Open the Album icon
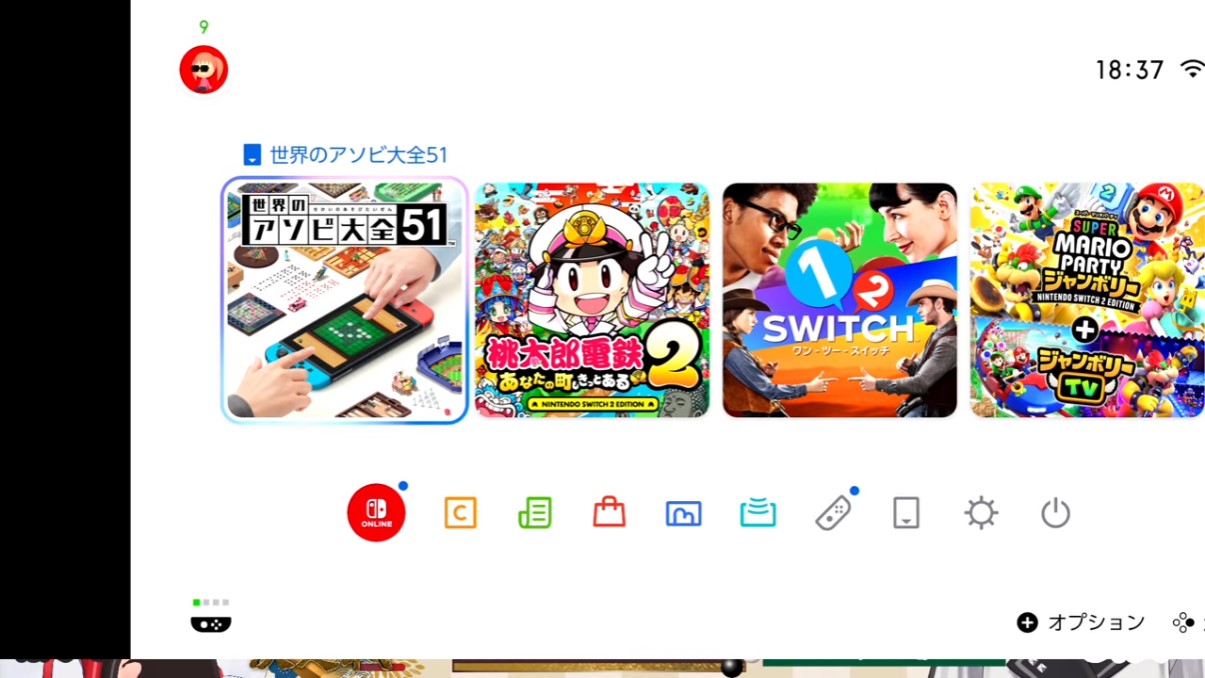The height and width of the screenshot is (678, 1205). 684,513
